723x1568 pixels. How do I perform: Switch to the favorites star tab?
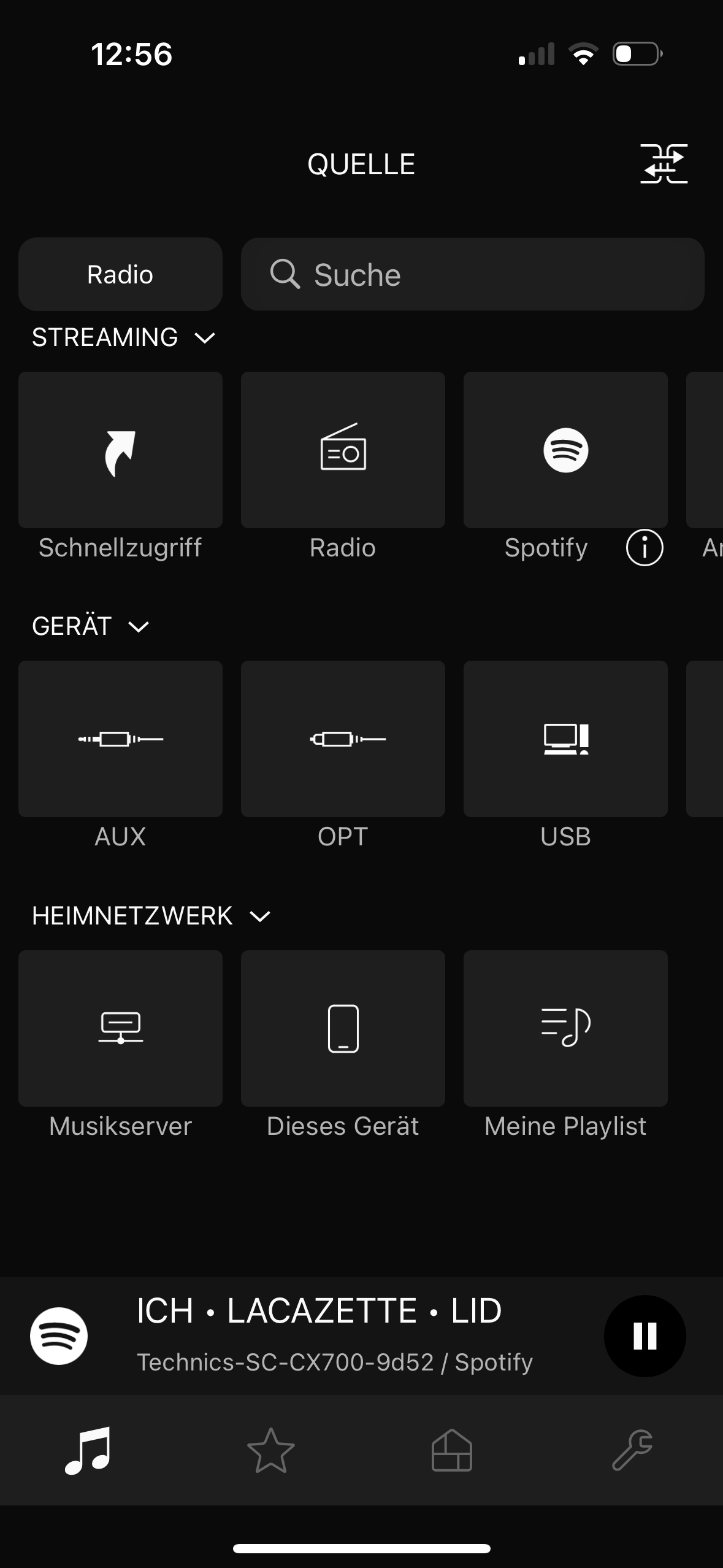(270, 1450)
